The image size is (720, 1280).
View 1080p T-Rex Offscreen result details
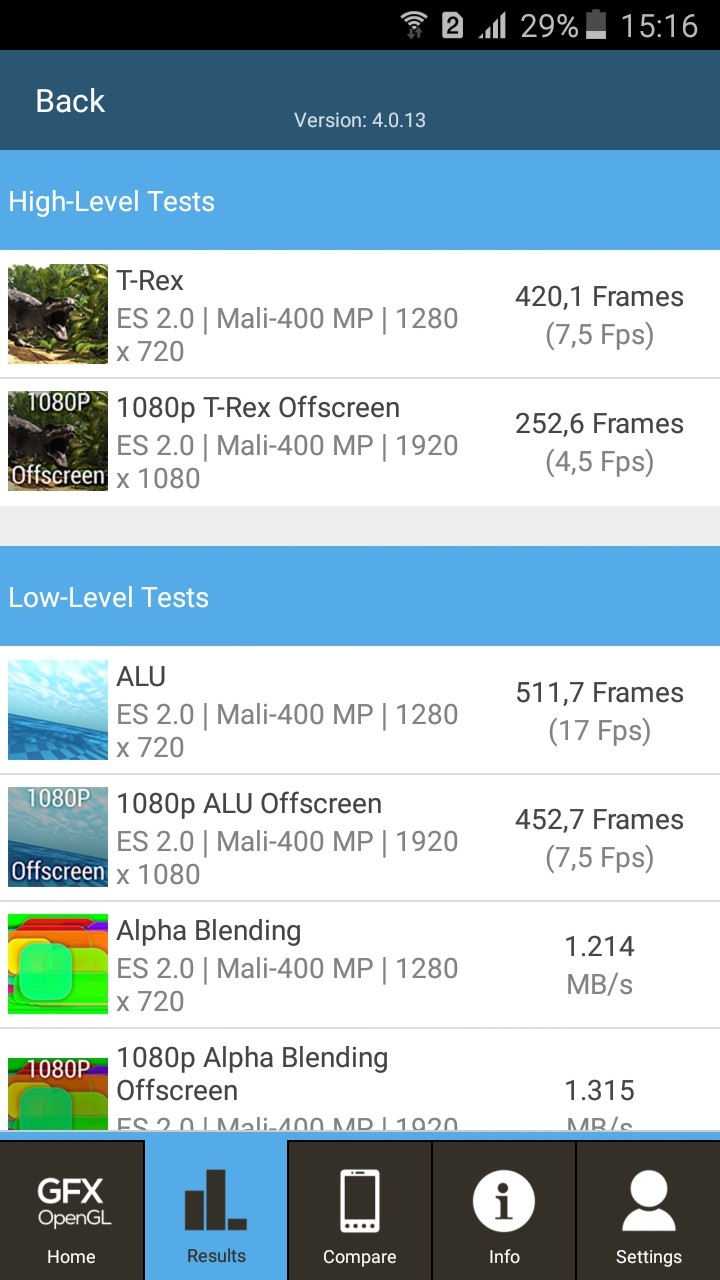click(360, 442)
